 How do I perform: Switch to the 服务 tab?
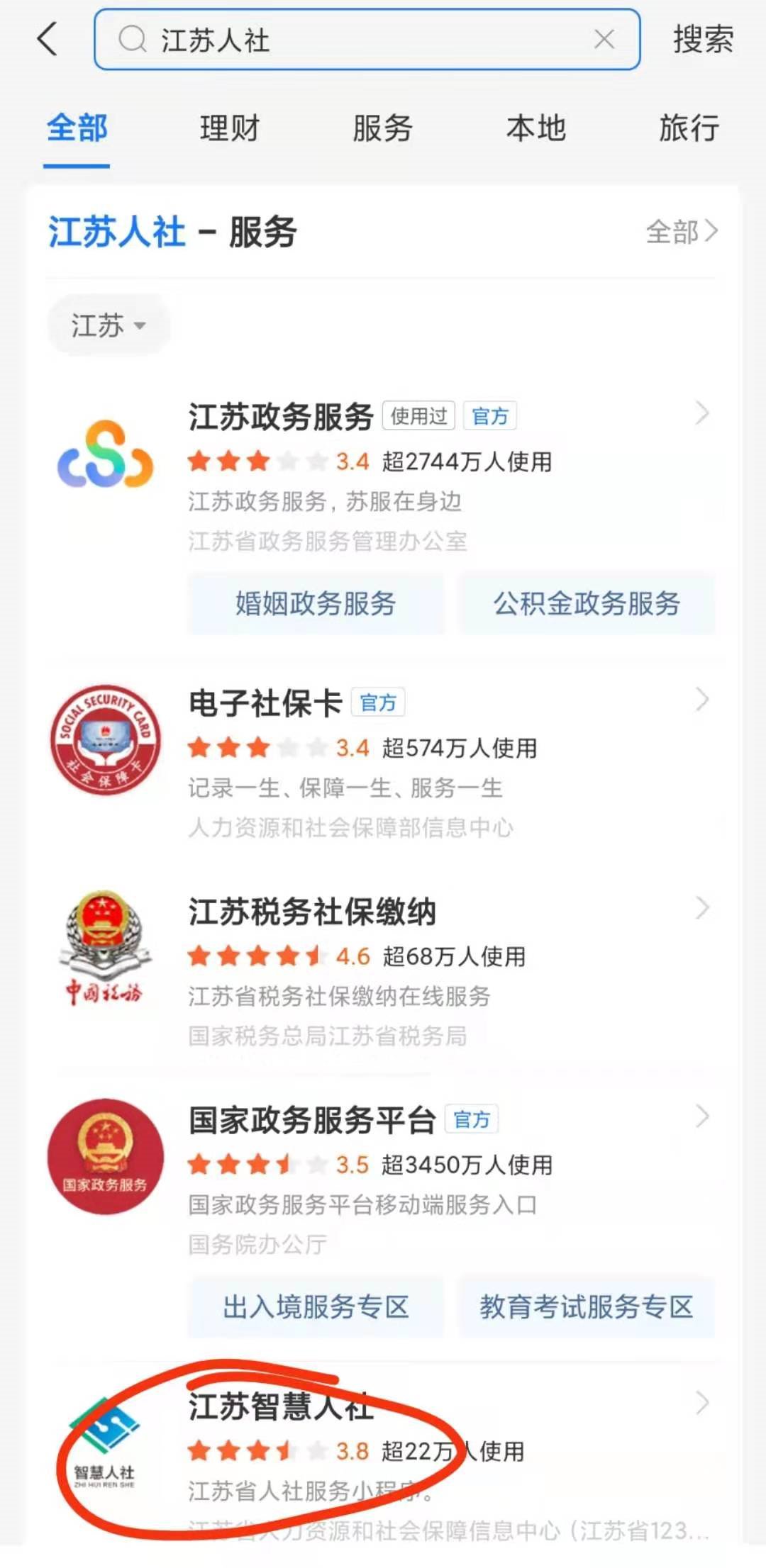click(383, 129)
